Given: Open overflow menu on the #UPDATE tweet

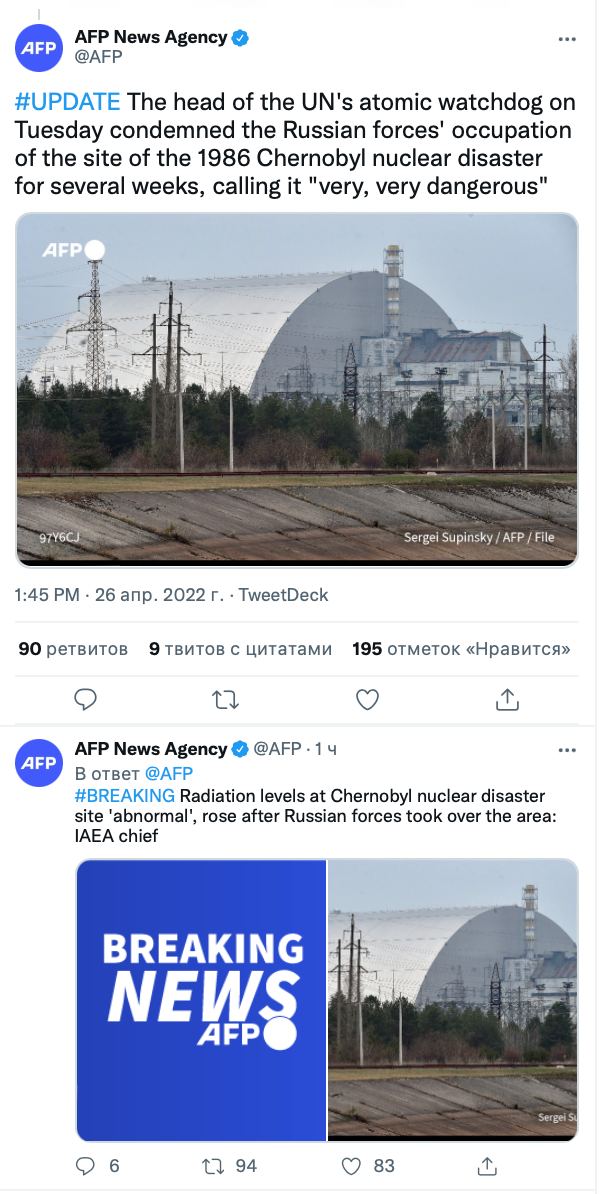Looking at the screenshot, I should click(x=567, y=39).
